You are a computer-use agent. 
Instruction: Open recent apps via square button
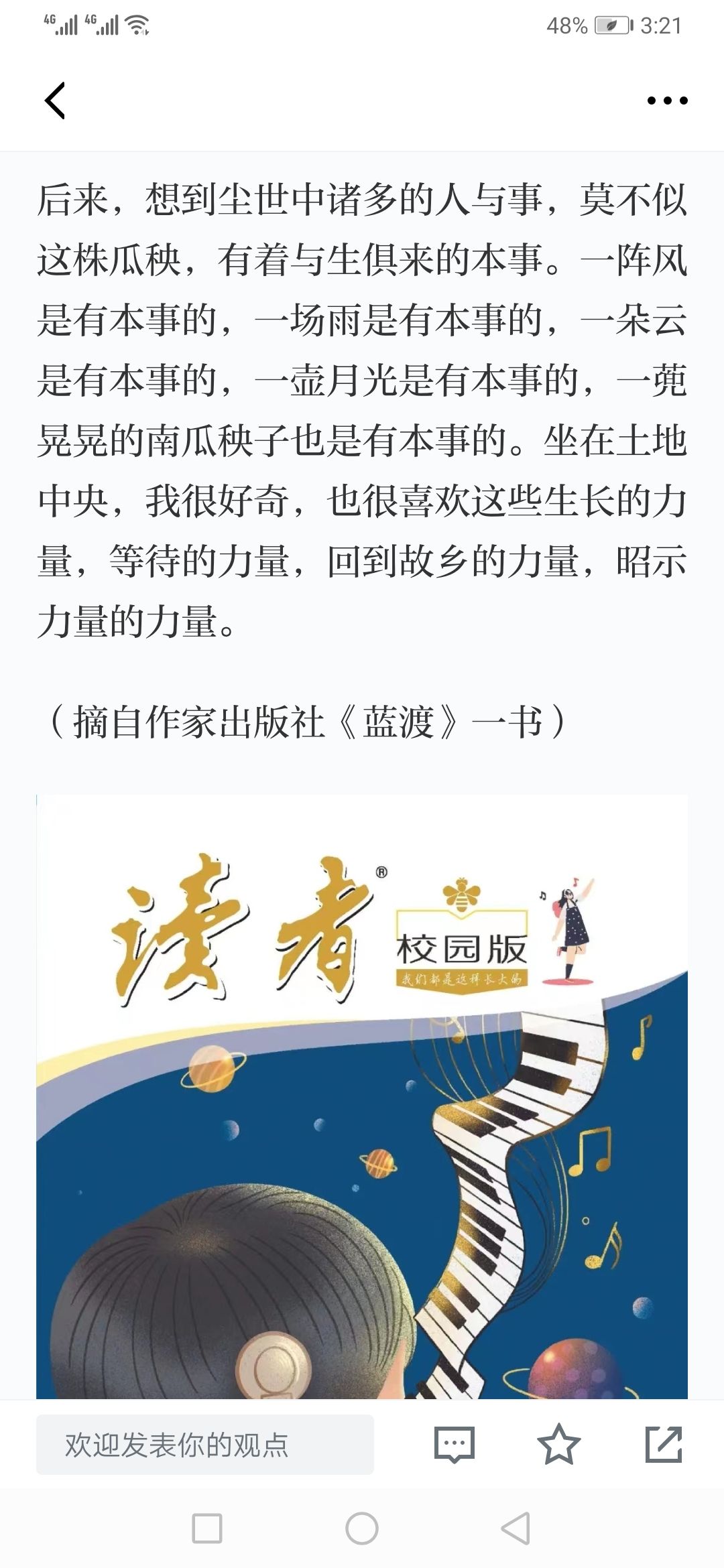207,1528
